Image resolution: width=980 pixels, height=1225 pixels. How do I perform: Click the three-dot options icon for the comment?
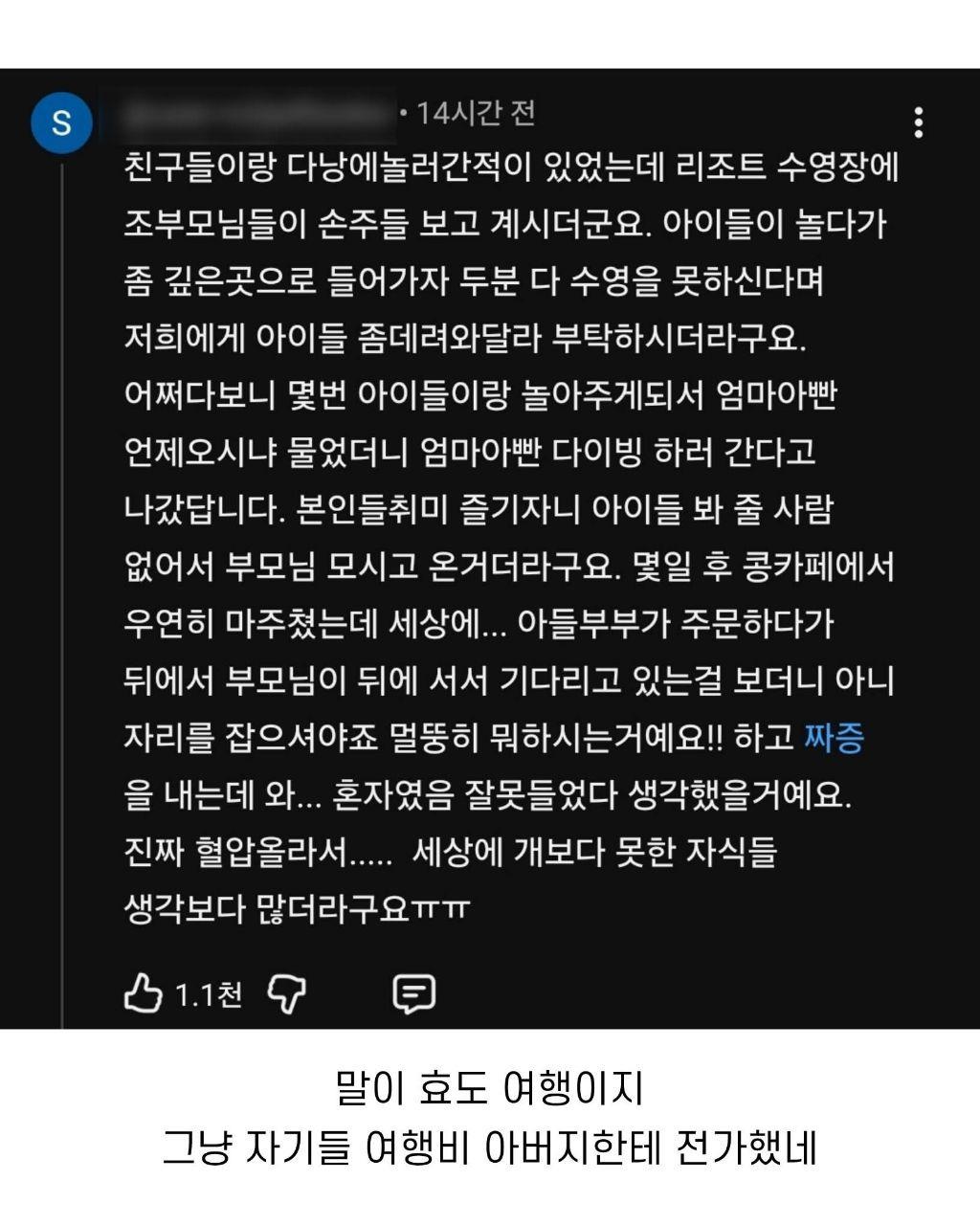920,120
